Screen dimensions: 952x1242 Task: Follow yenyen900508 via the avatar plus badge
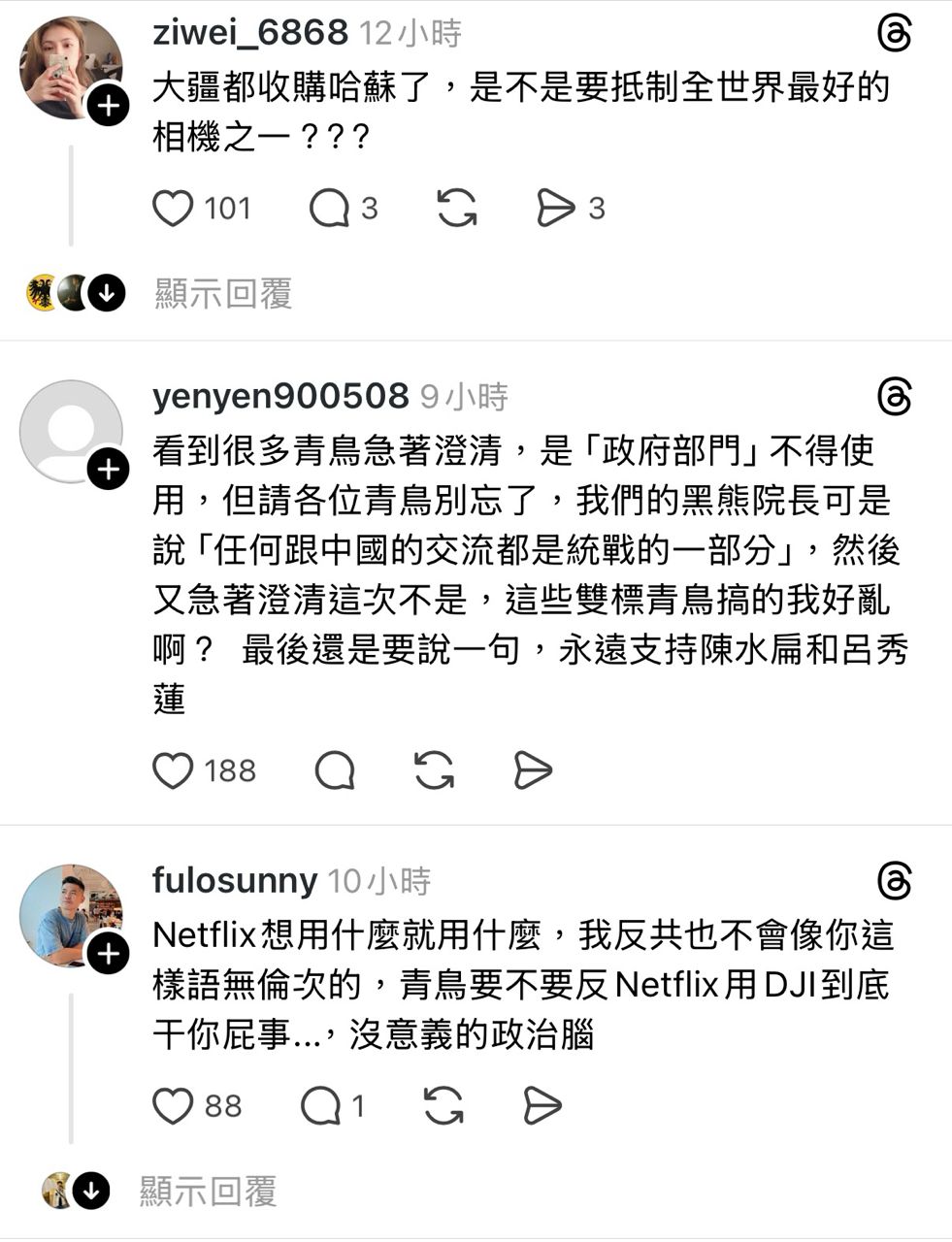(x=108, y=470)
